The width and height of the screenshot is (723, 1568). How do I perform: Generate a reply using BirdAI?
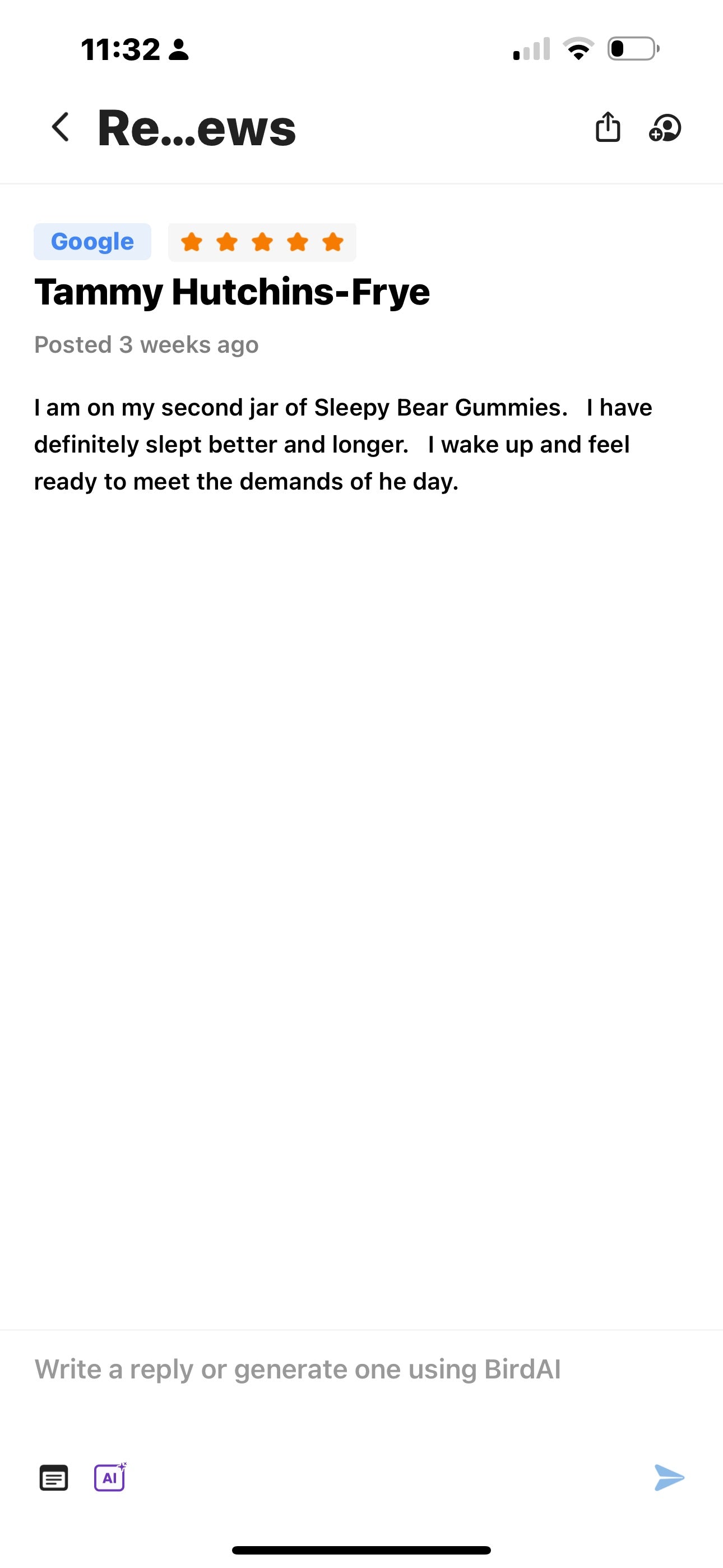(x=110, y=1477)
